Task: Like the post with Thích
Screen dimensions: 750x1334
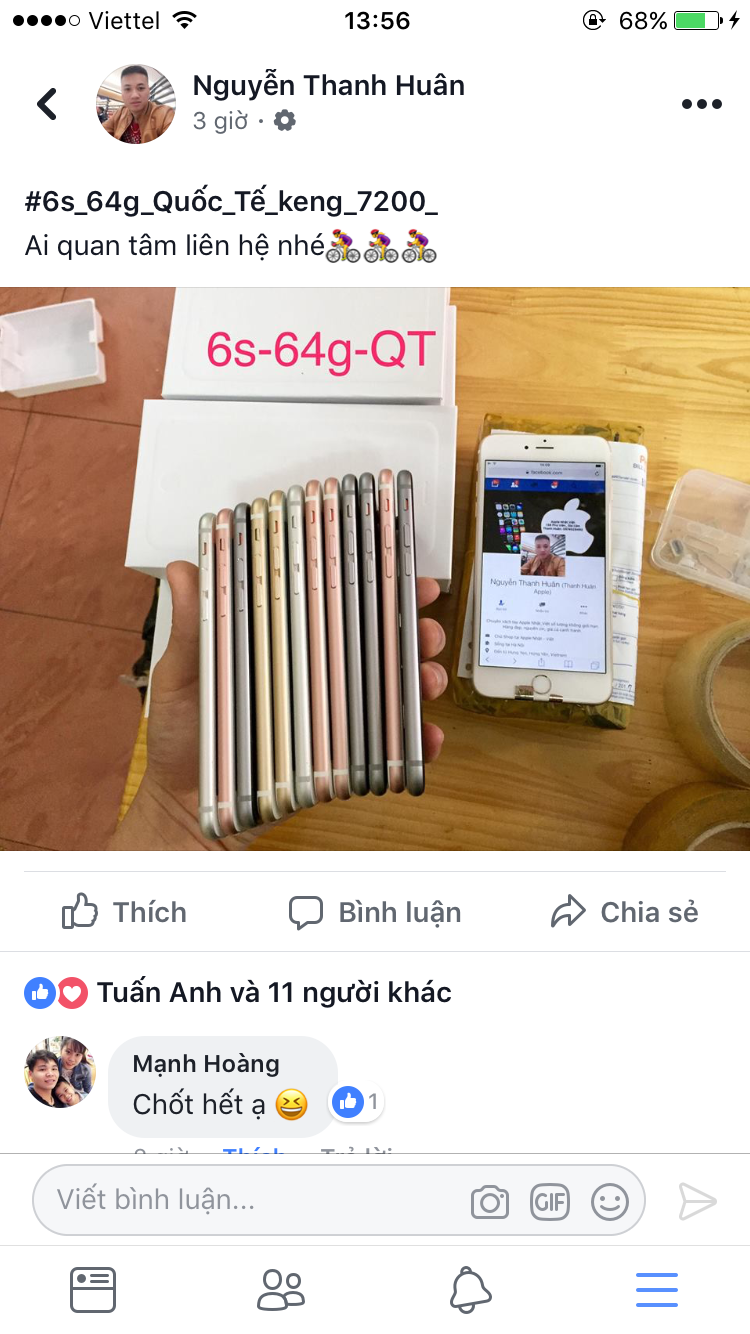Action: coord(124,912)
